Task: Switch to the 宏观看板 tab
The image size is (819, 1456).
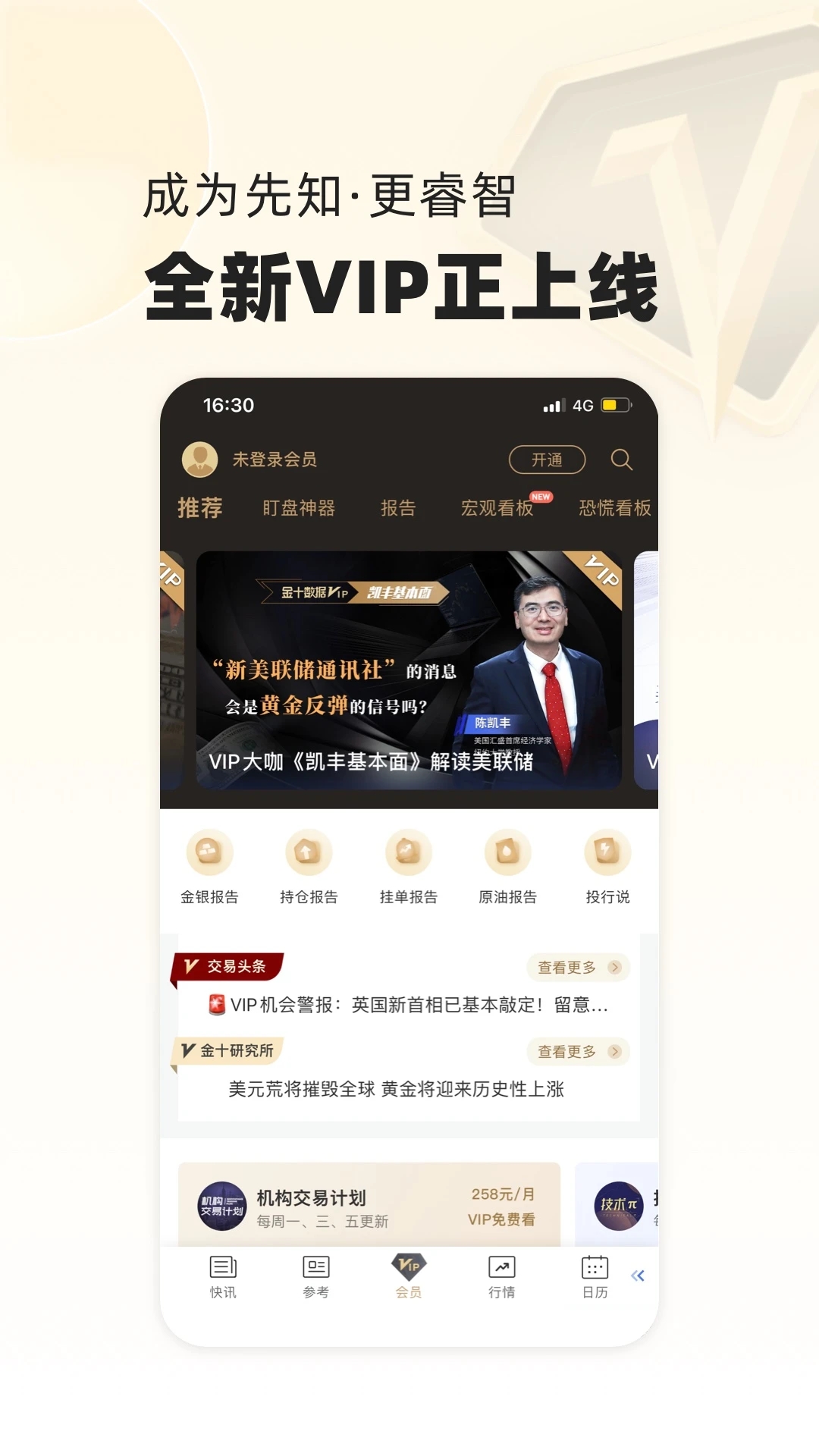Action: [x=497, y=508]
